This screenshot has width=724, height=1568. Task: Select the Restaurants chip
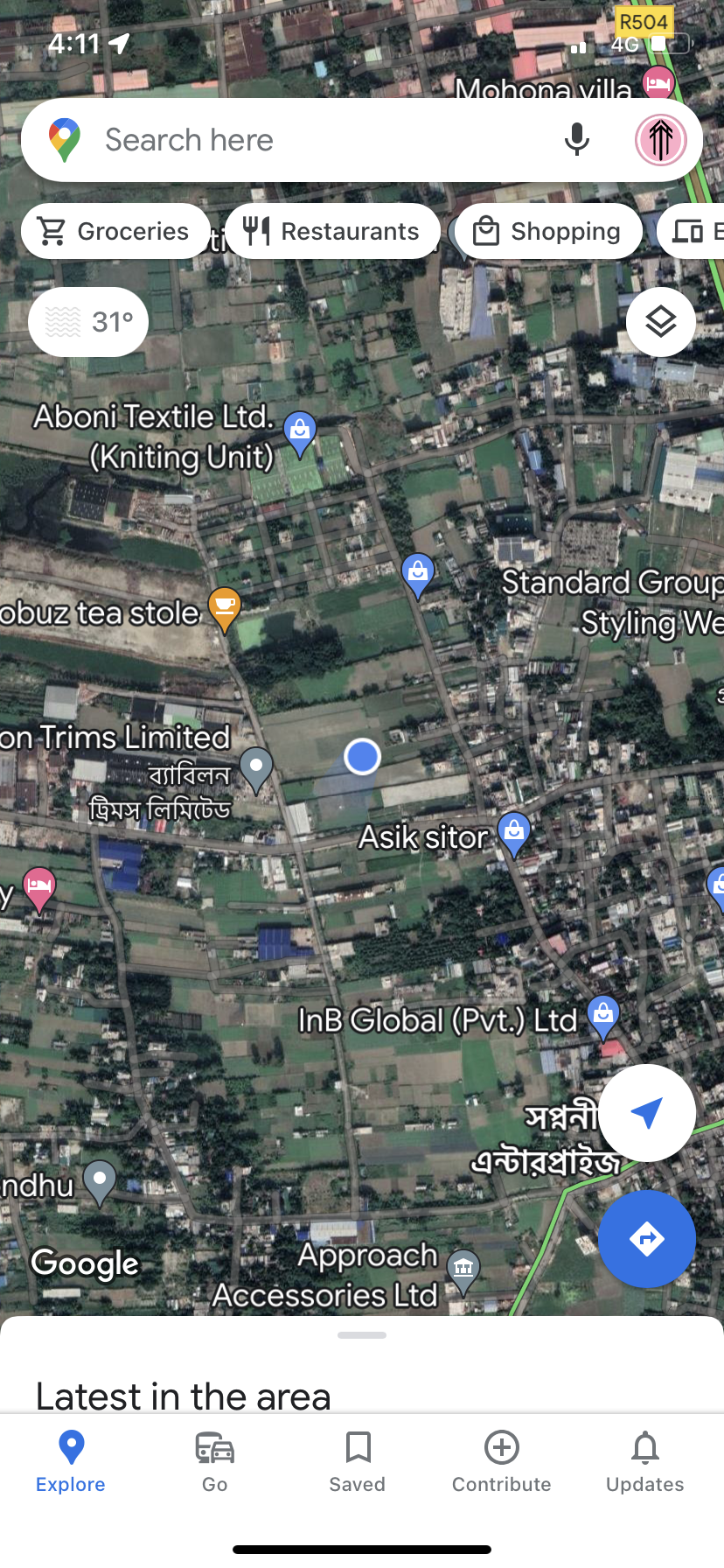332,231
